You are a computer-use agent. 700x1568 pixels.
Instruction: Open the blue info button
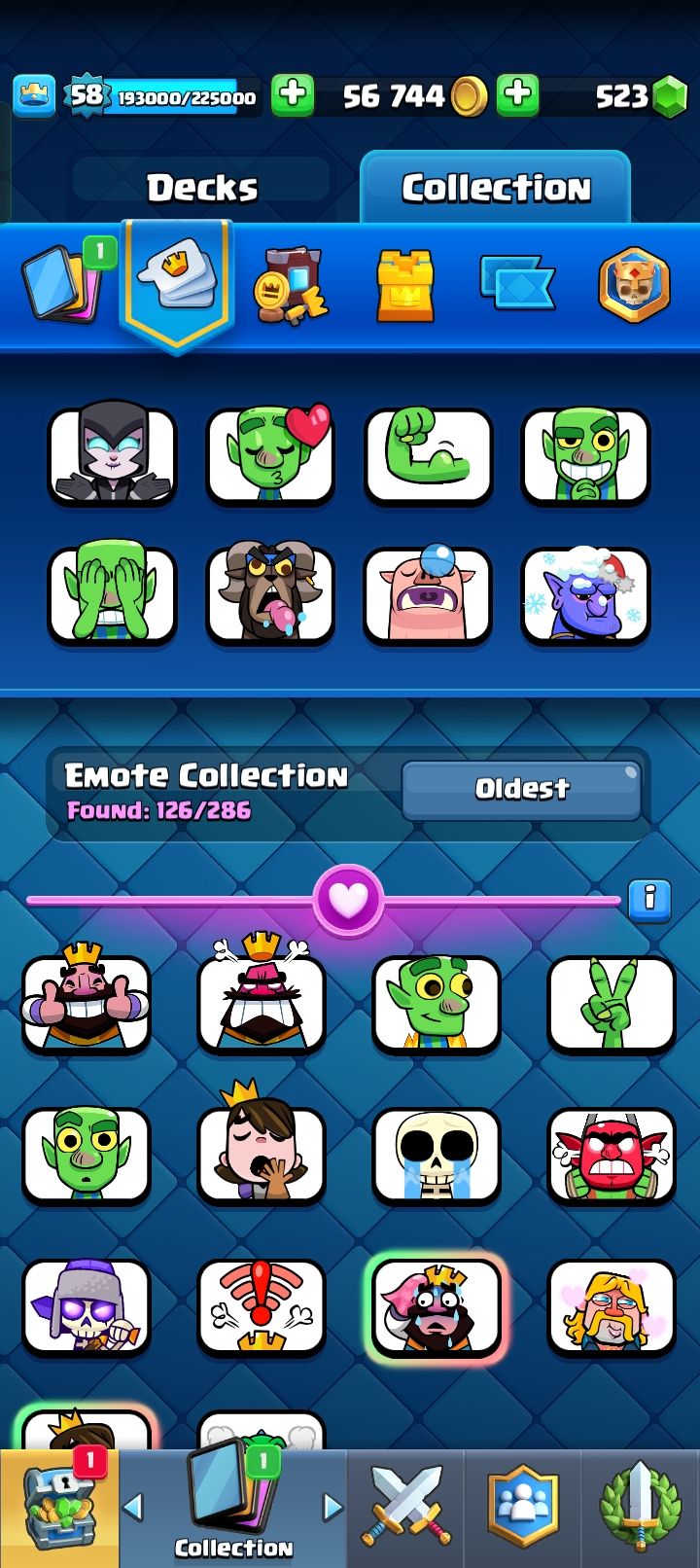tap(649, 900)
